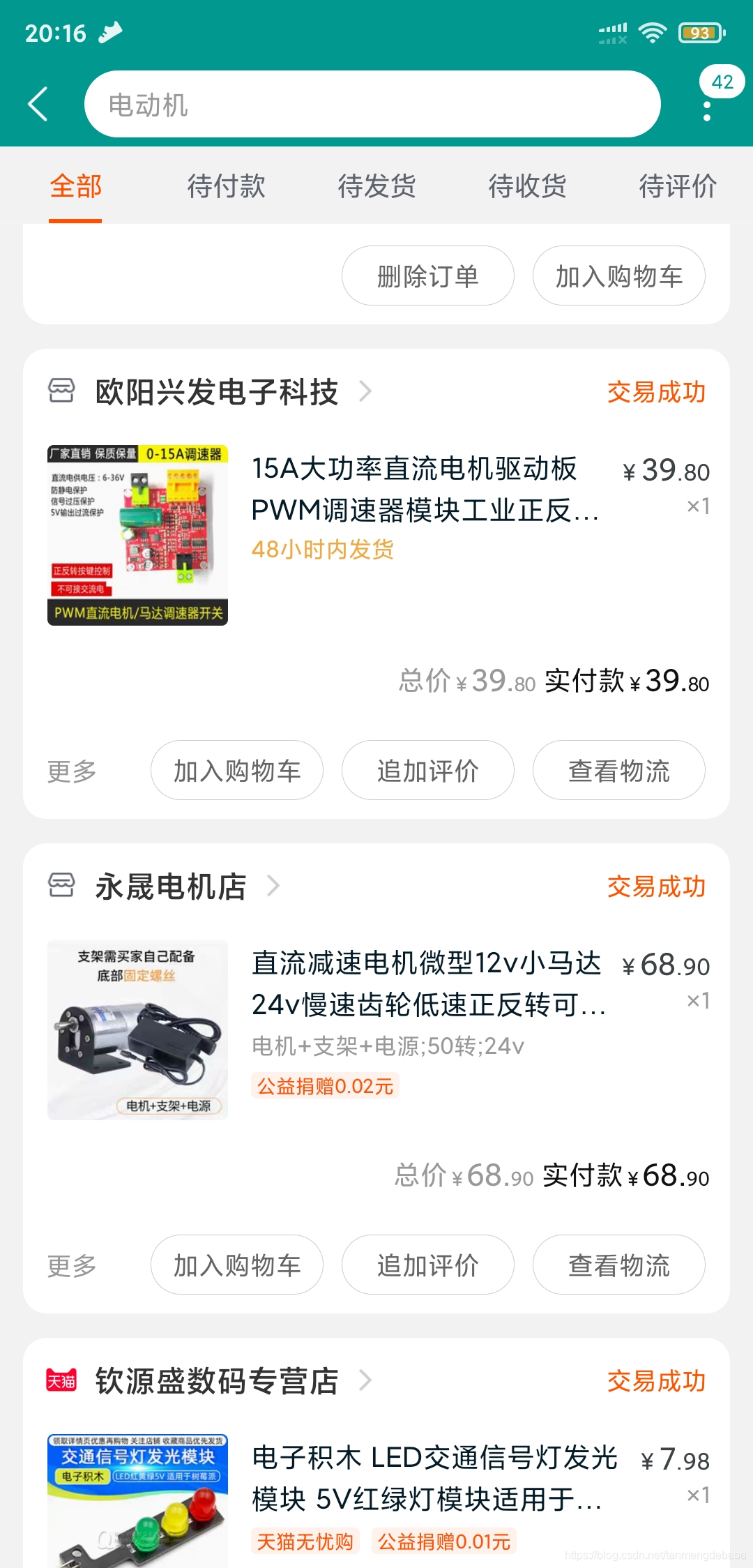
Task: Open the shop page of 欧阳兴发电子科技 via its store icon
Action: tap(63, 392)
